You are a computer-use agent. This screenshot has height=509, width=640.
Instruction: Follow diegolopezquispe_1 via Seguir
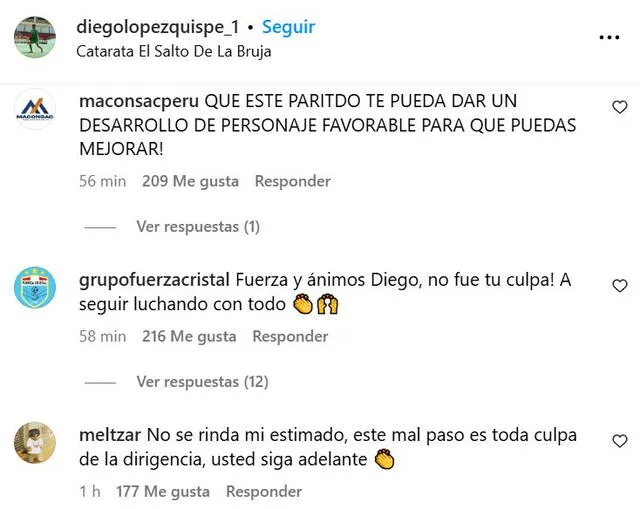288,27
